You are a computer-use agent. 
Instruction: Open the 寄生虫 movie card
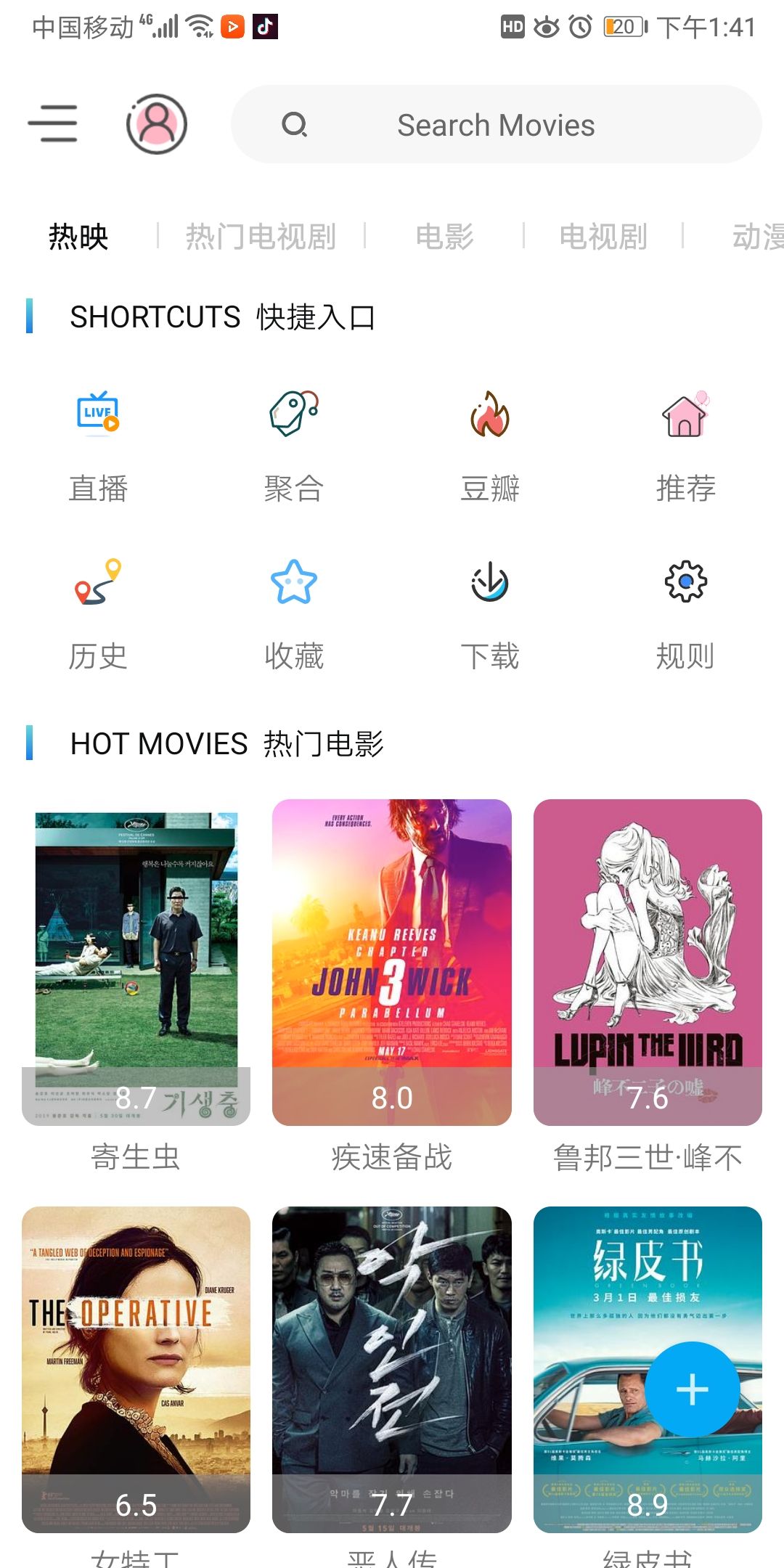click(x=136, y=962)
